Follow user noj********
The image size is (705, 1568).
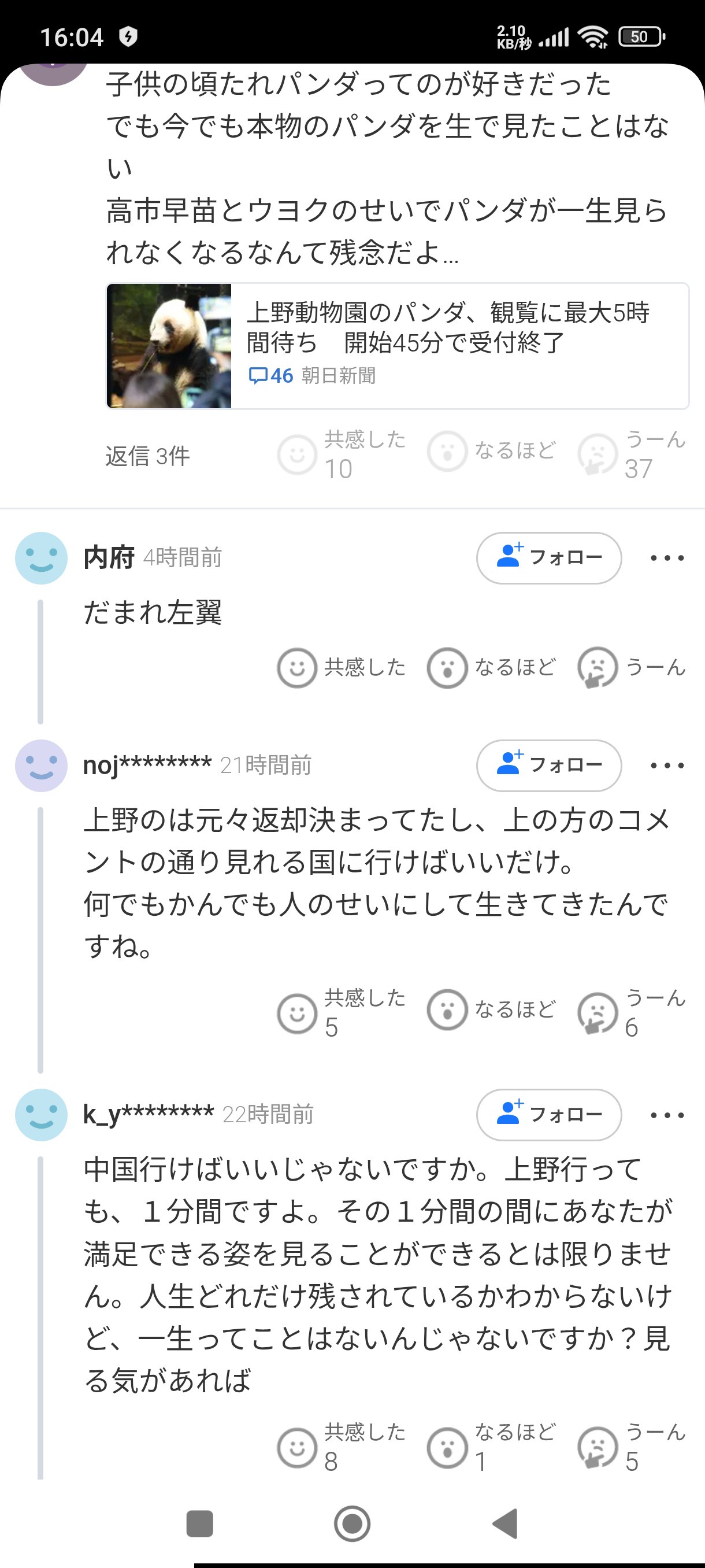tap(548, 765)
